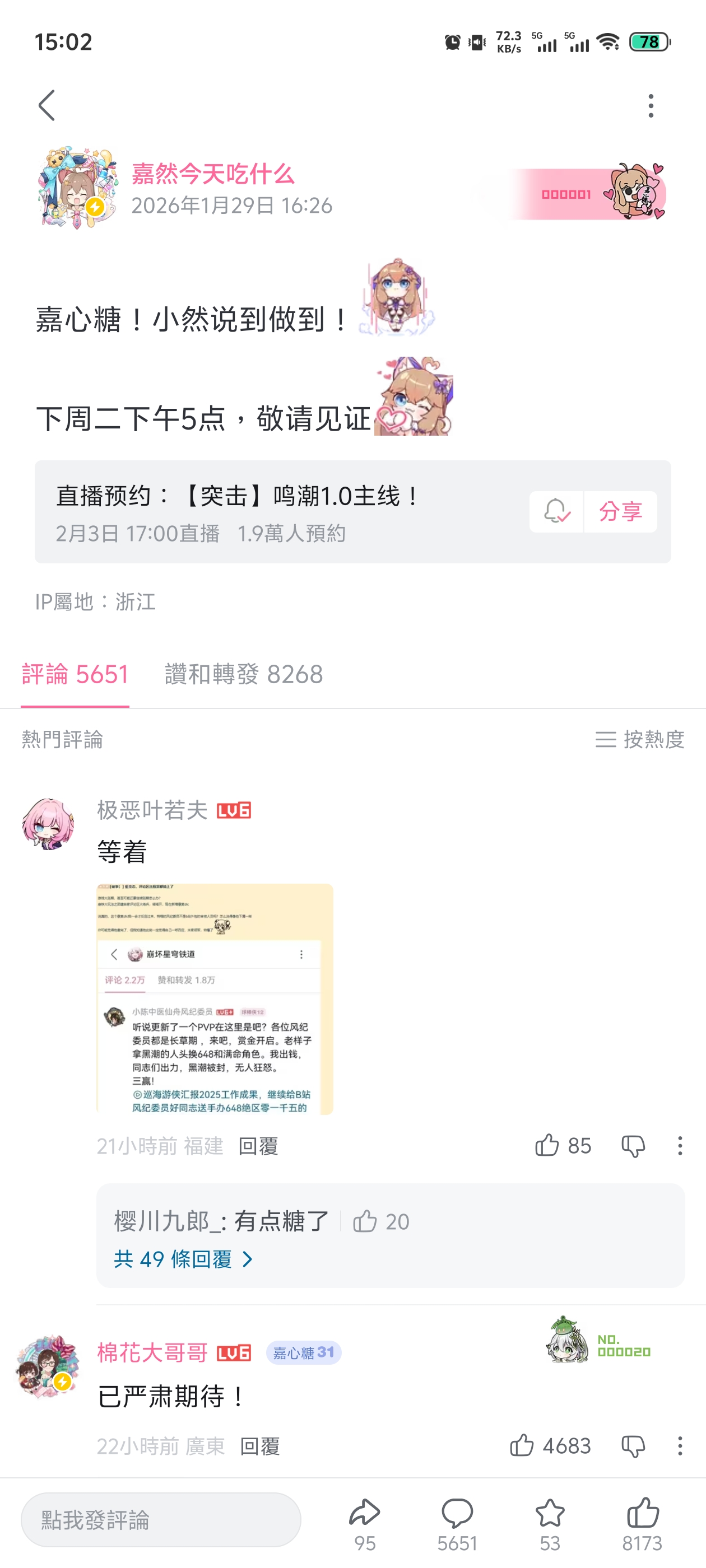The width and height of the screenshot is (706, 1568).
Task: Expand 共 49 條回覆 replies
Action: (183, 1259)
